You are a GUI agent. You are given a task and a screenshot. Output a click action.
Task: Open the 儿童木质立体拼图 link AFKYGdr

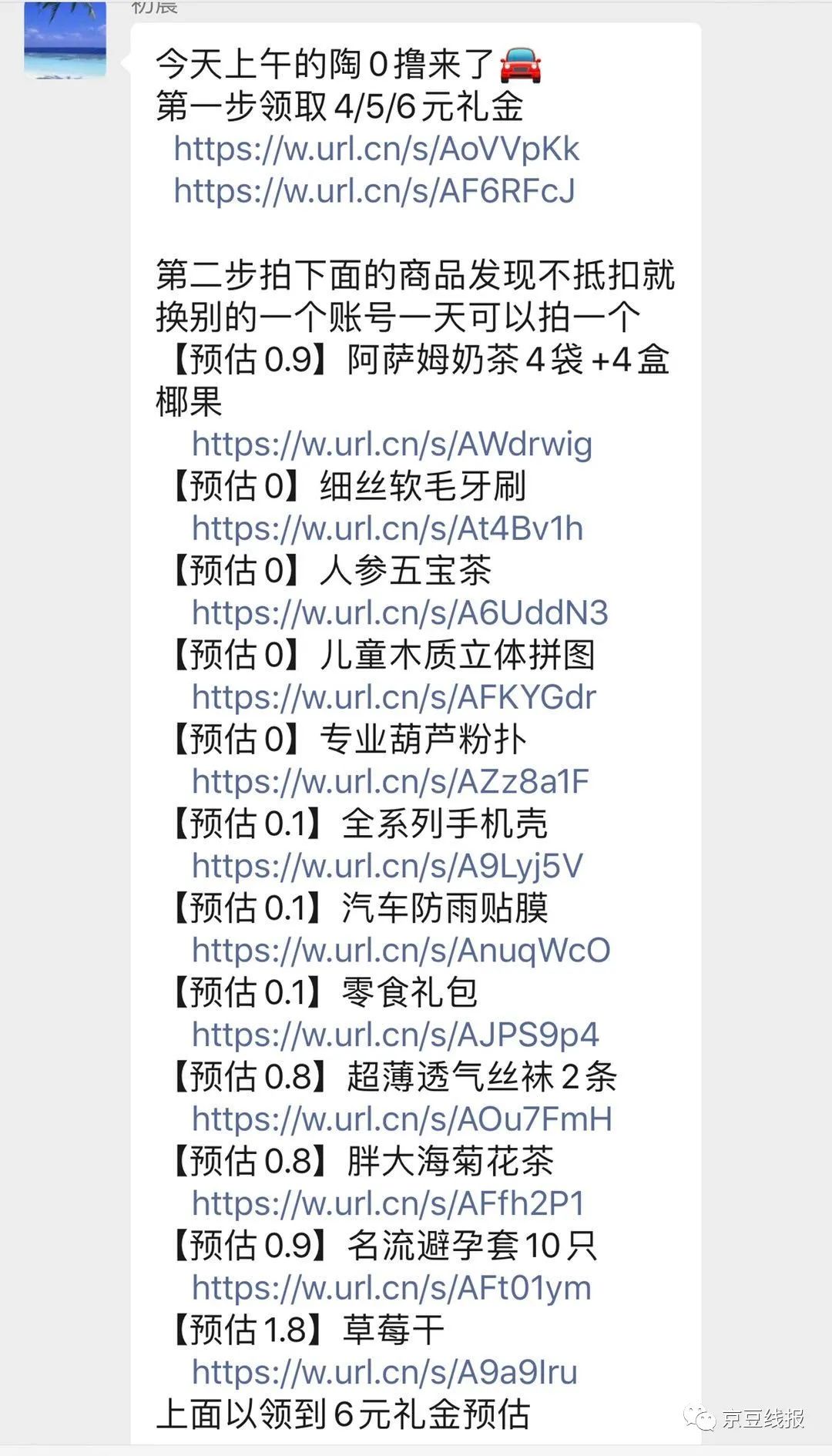394,698
